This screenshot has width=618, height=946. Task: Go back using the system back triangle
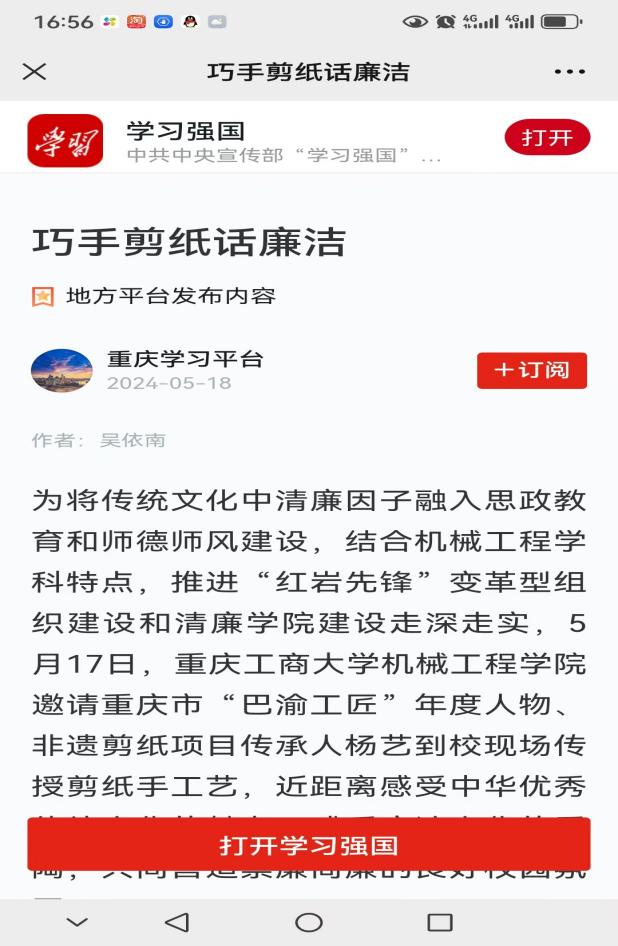pos(177,922)
